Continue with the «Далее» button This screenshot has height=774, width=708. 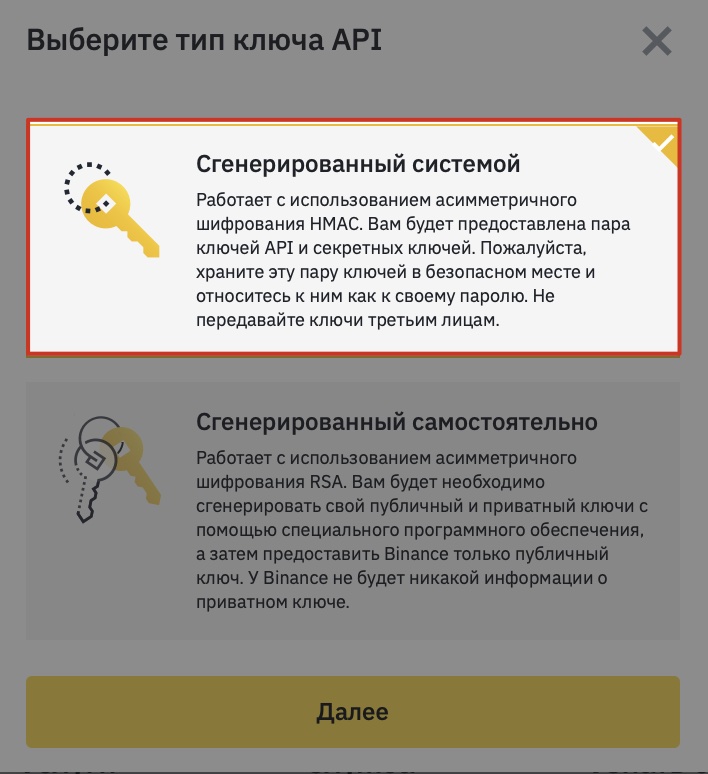[353, 712]
